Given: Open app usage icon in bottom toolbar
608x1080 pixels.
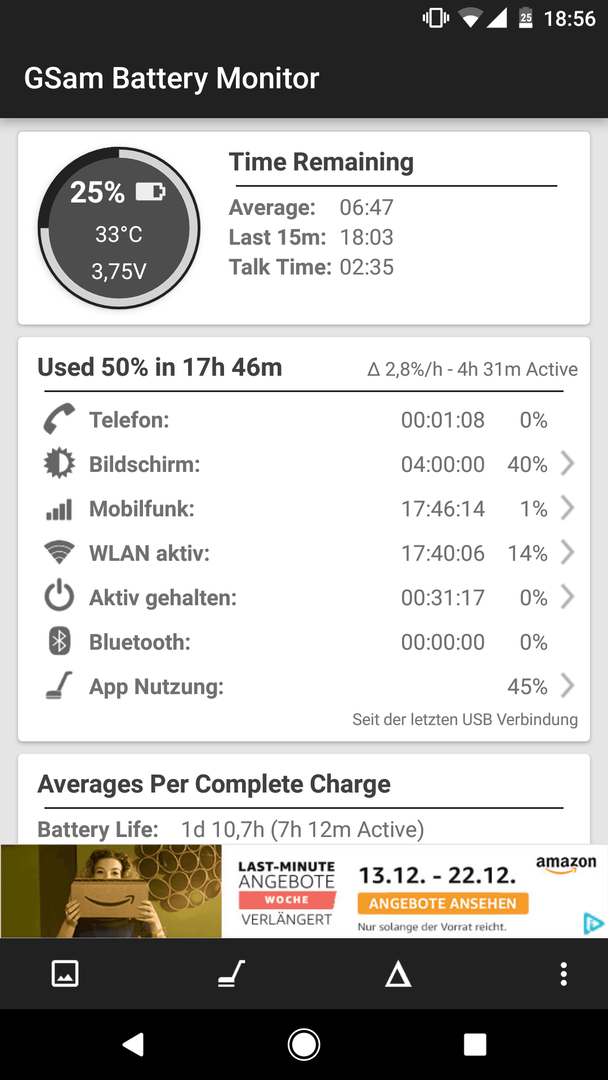Looking at the screenshot, I should click(231, 974).
